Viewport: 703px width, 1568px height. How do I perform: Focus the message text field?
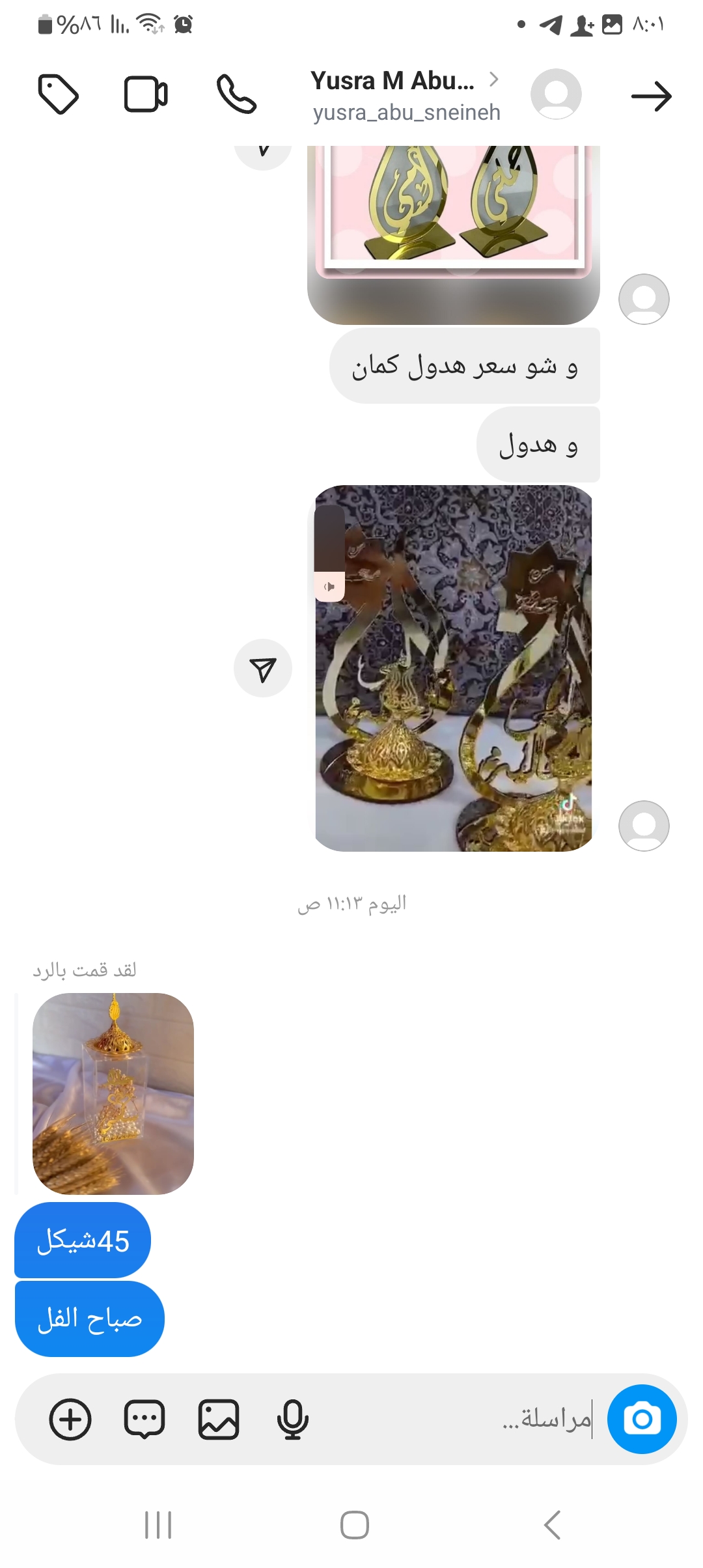456,1419
